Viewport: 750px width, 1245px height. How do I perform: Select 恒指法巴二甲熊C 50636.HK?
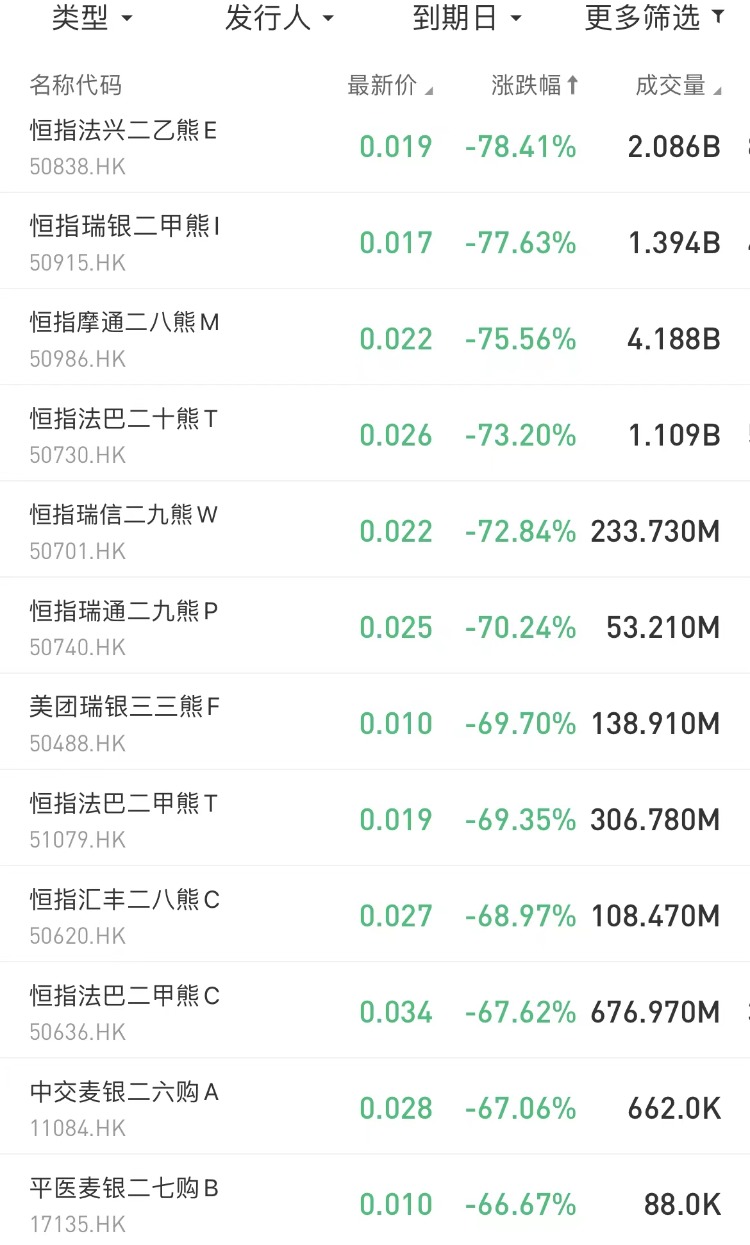pyautogui.click(x=375, y=1010)
